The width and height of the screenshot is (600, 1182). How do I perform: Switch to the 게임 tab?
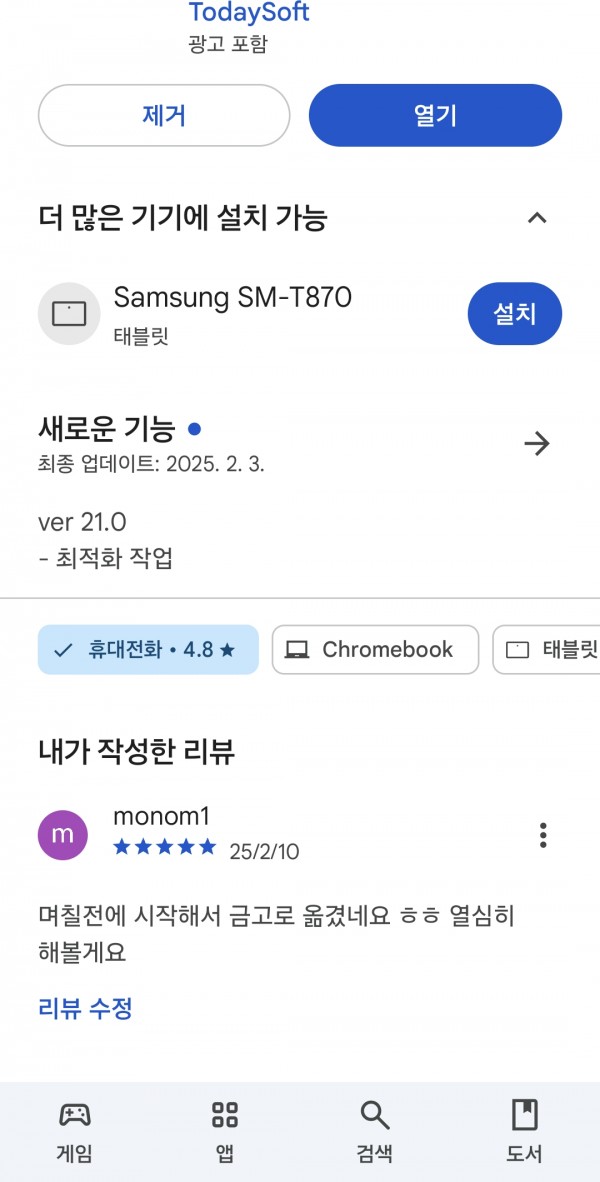click(75, 1132)
